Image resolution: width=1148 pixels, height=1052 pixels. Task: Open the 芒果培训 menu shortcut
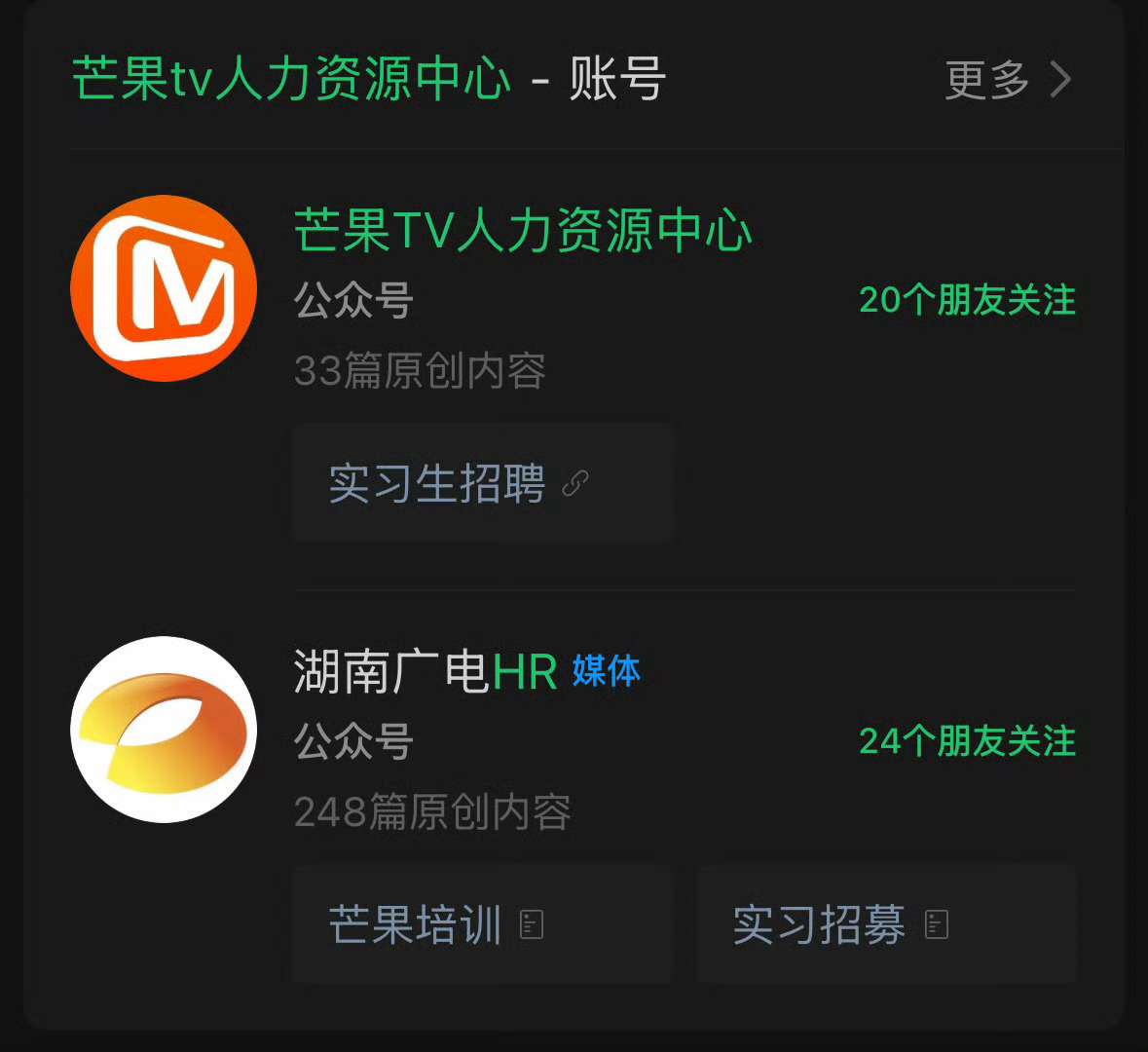pos(483,924)
